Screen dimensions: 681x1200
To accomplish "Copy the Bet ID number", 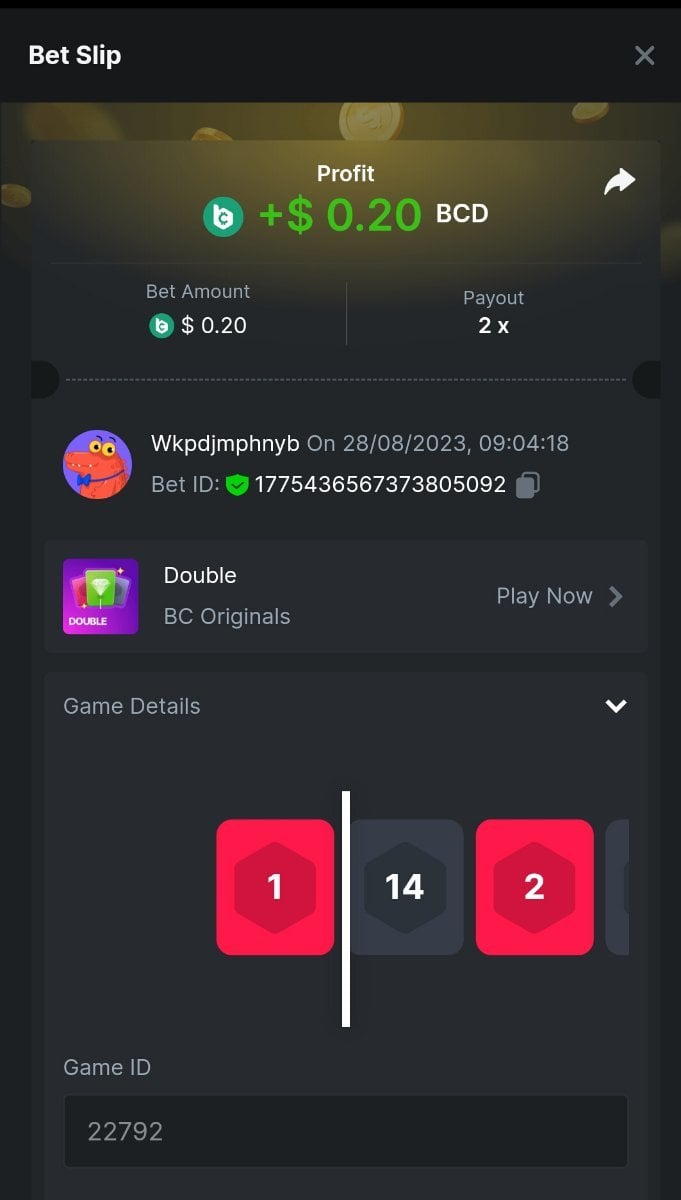I will tap(528, 485).
